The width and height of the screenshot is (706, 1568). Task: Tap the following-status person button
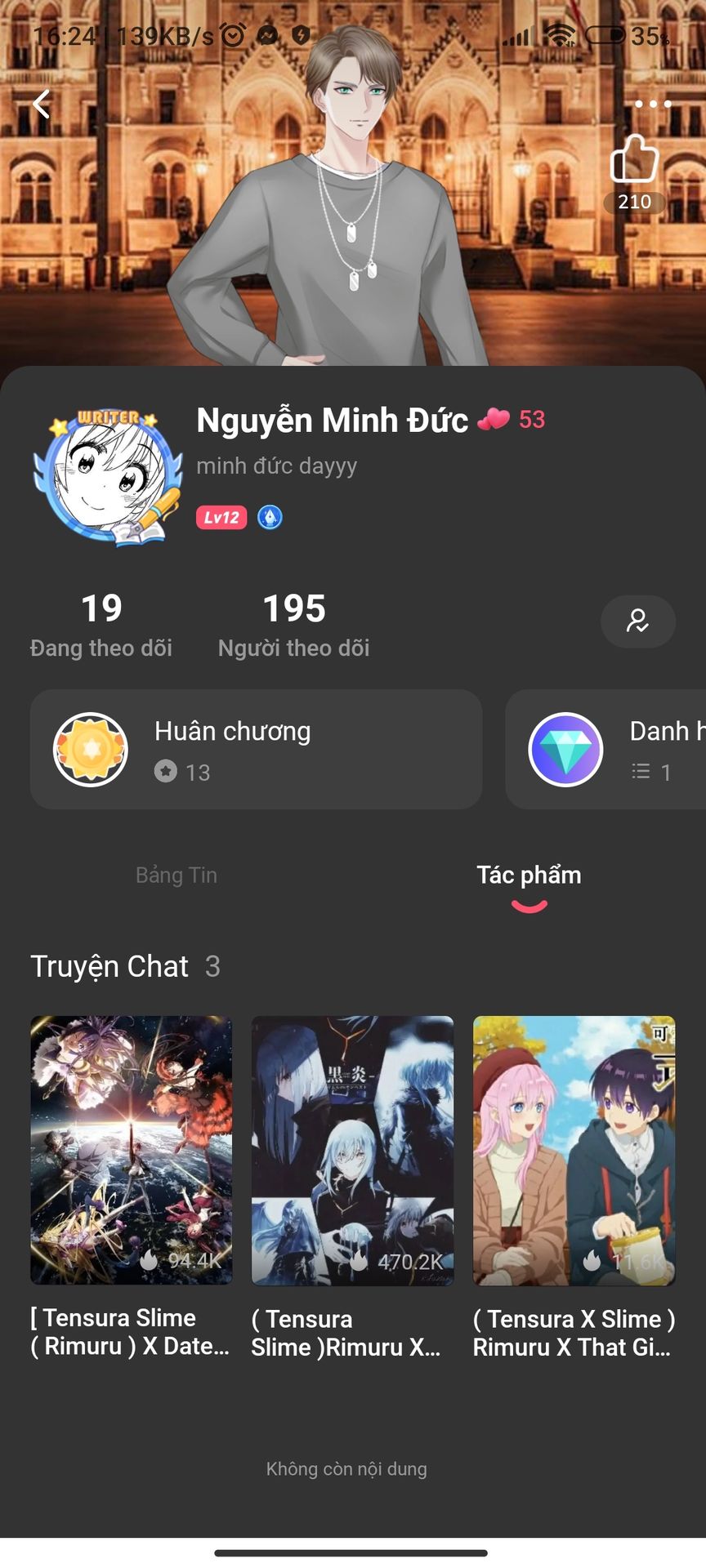637,621
